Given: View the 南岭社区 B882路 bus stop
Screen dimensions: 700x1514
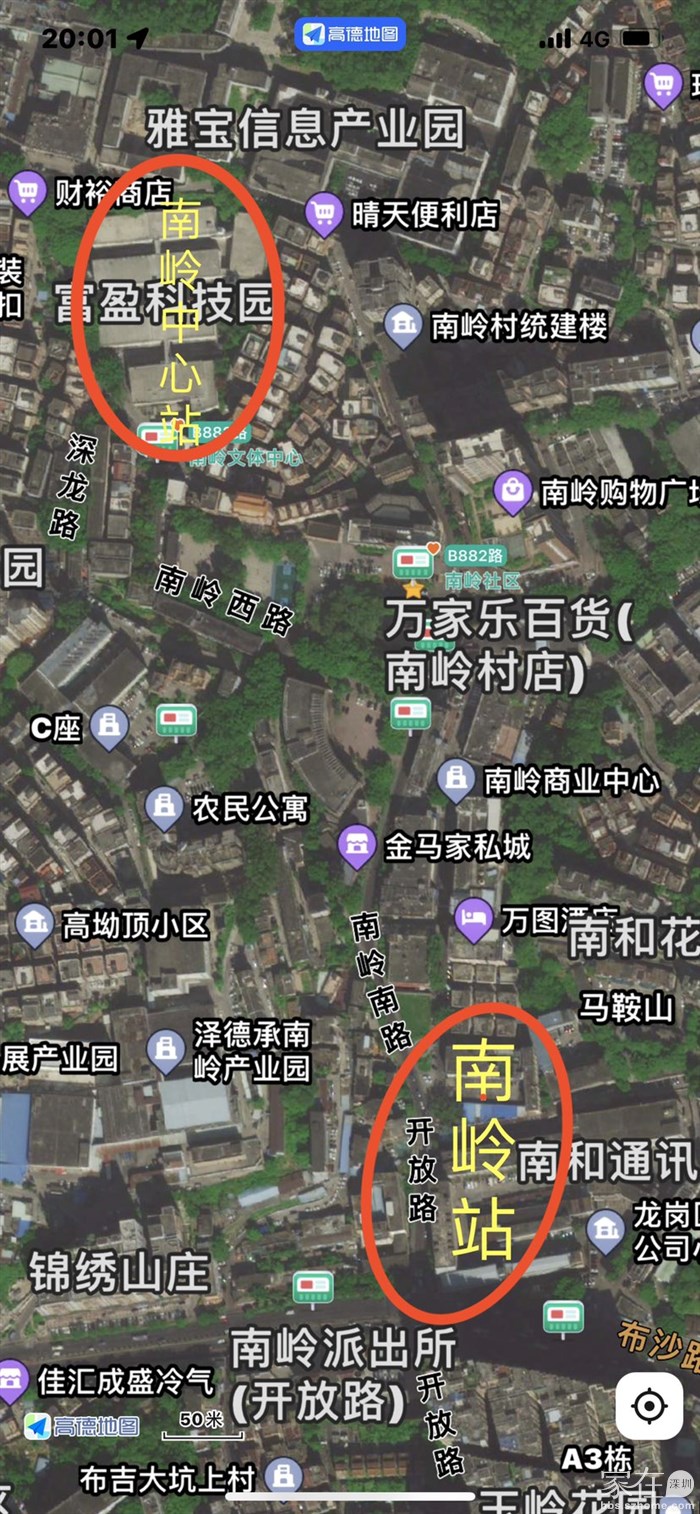Looking at the screenshot, I should pyautogui.click(x=413, y=562).
